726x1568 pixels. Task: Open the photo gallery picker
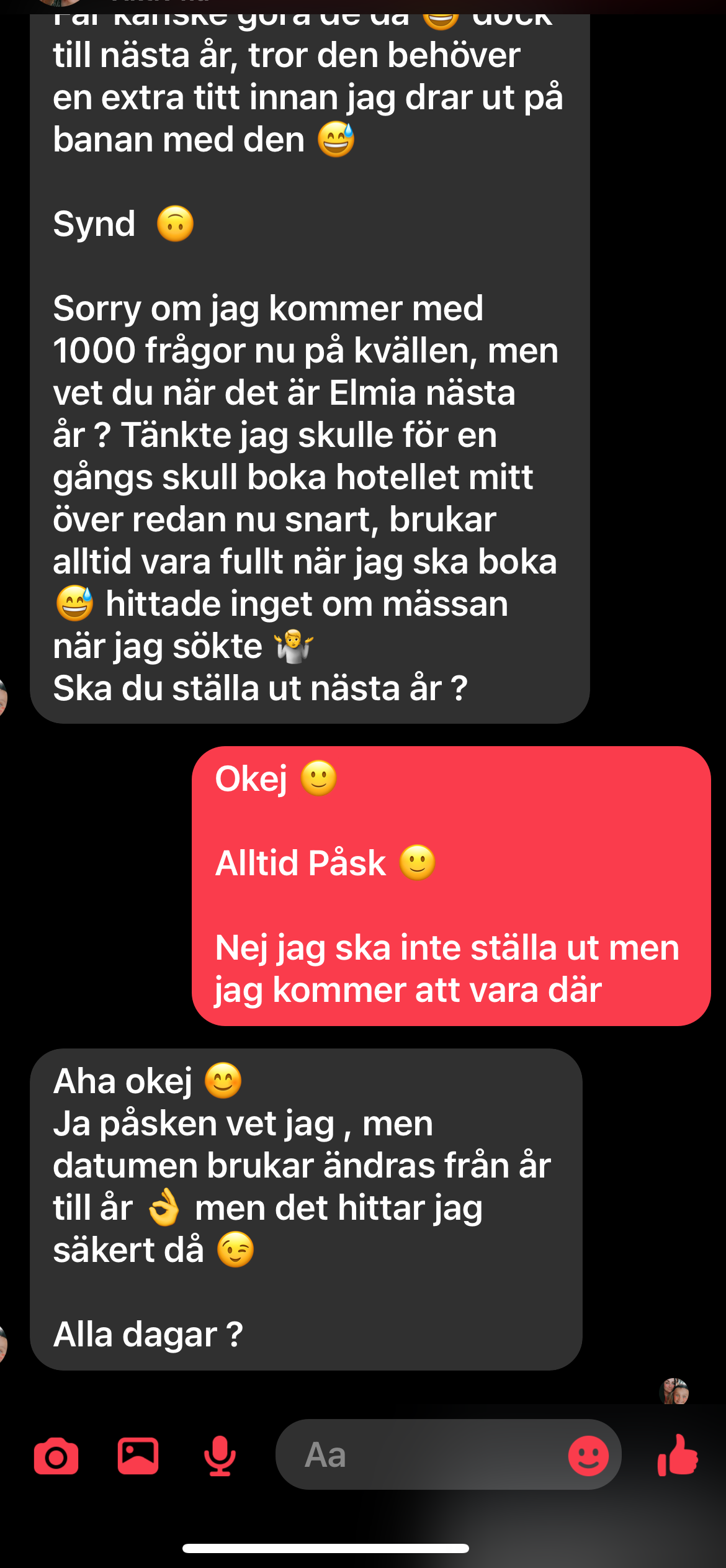tap(138, 1456)
